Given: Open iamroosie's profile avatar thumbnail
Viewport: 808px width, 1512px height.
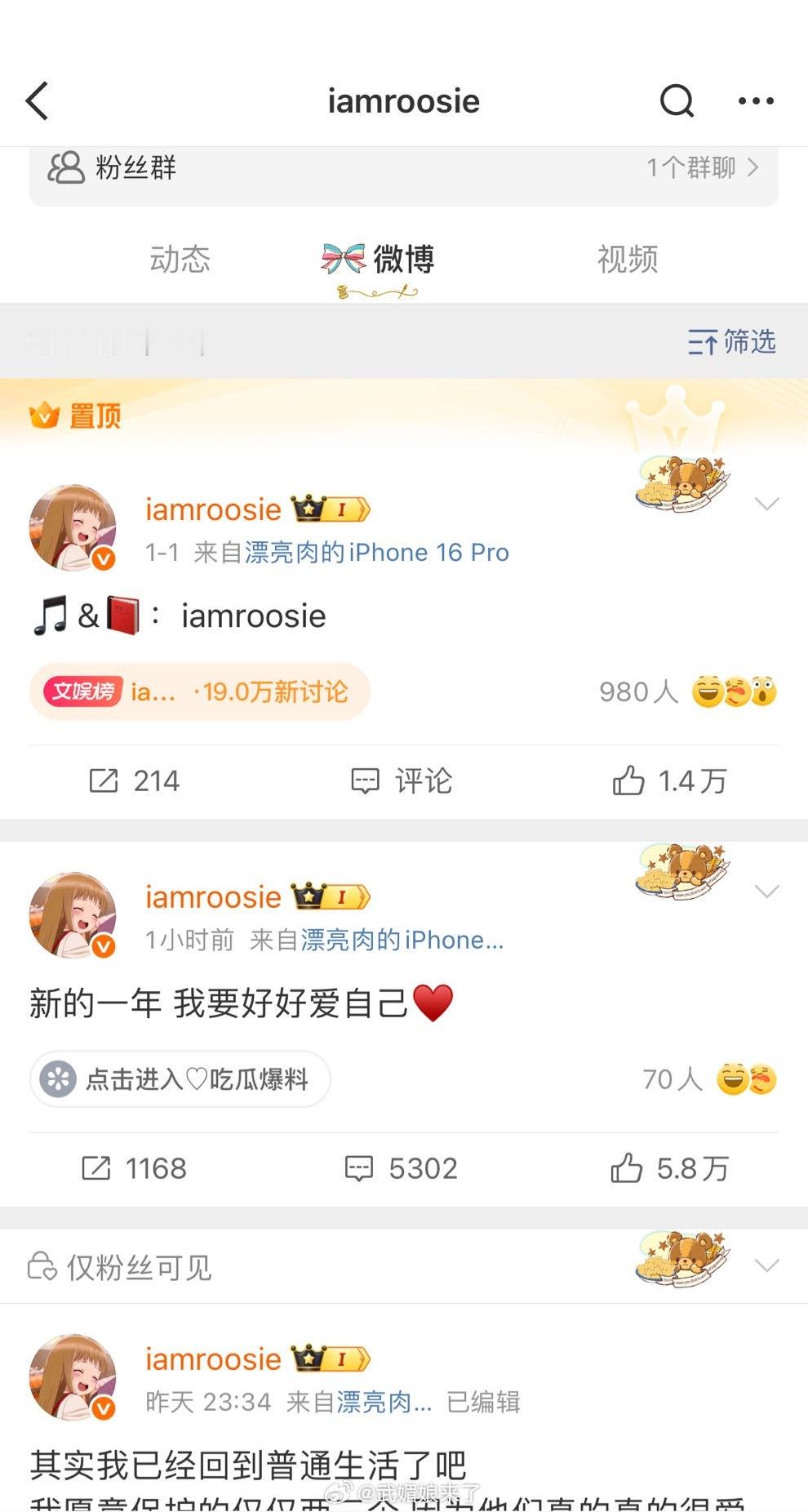Looking at the screenshot, I should point(72,527).
